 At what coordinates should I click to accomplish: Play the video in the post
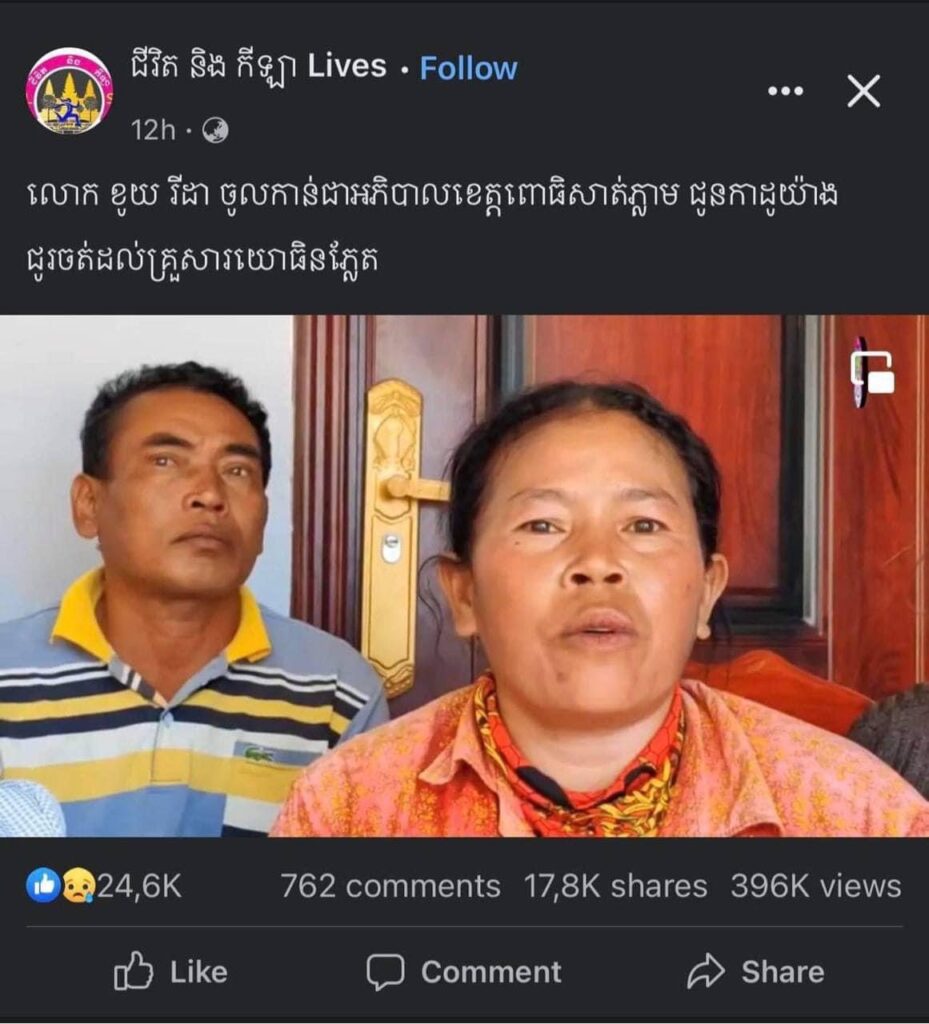pyautogui.click(x=464, y=575)
